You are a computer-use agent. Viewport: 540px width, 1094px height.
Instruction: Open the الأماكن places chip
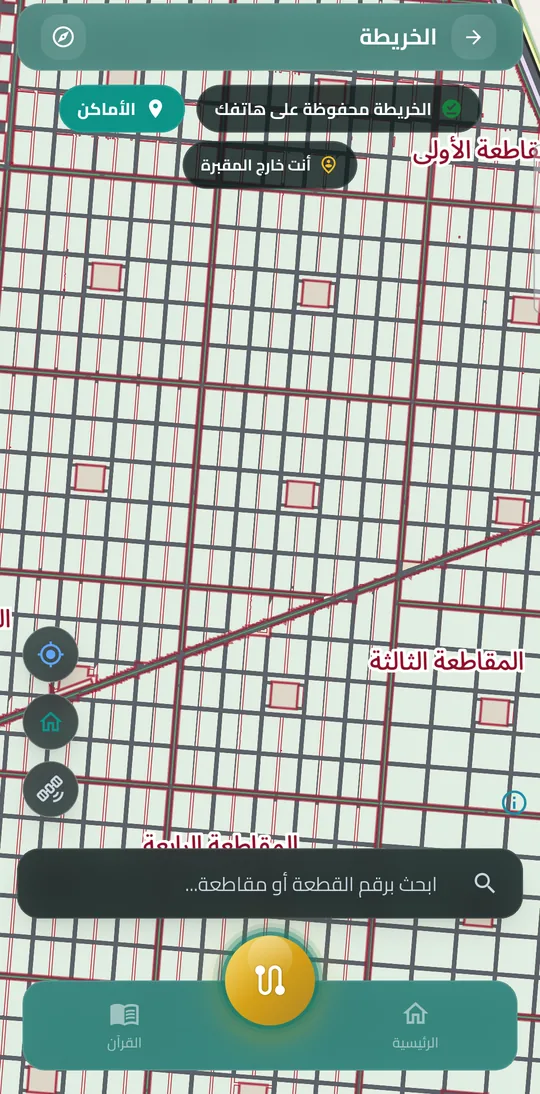click(122, 109)
